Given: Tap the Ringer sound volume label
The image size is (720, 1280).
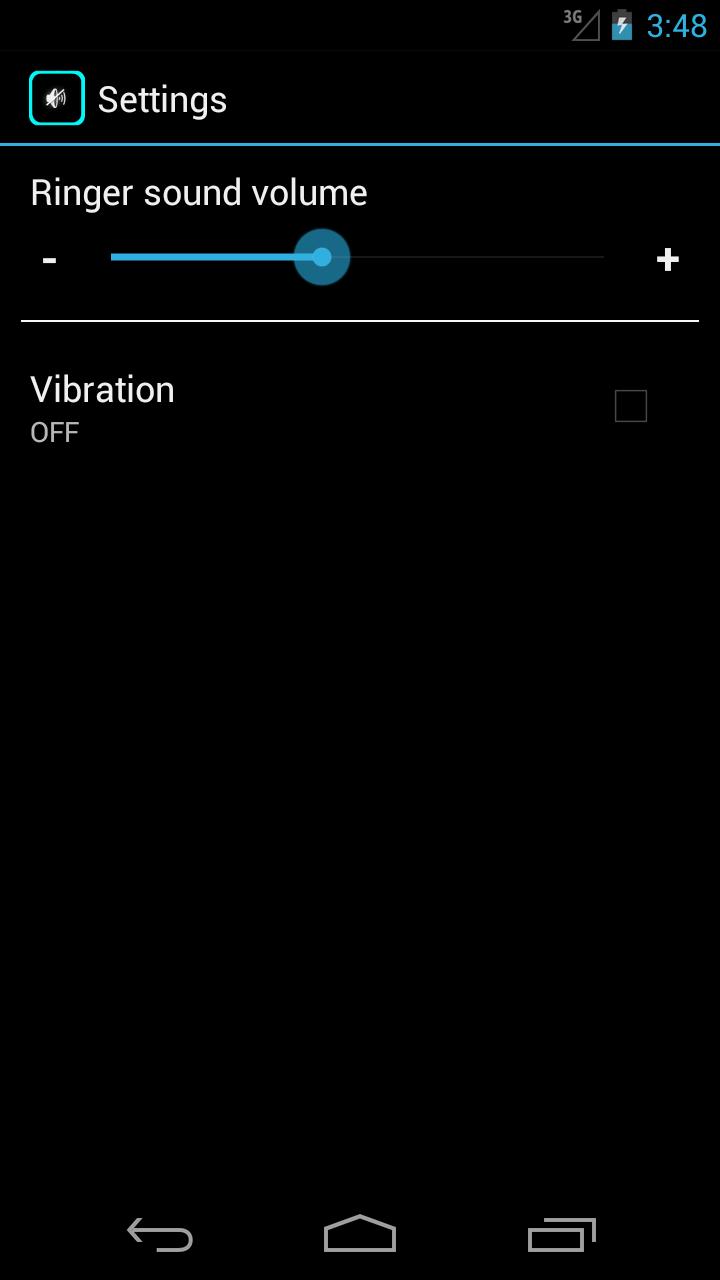Looking at the screenshot, I should coord(198,192).
